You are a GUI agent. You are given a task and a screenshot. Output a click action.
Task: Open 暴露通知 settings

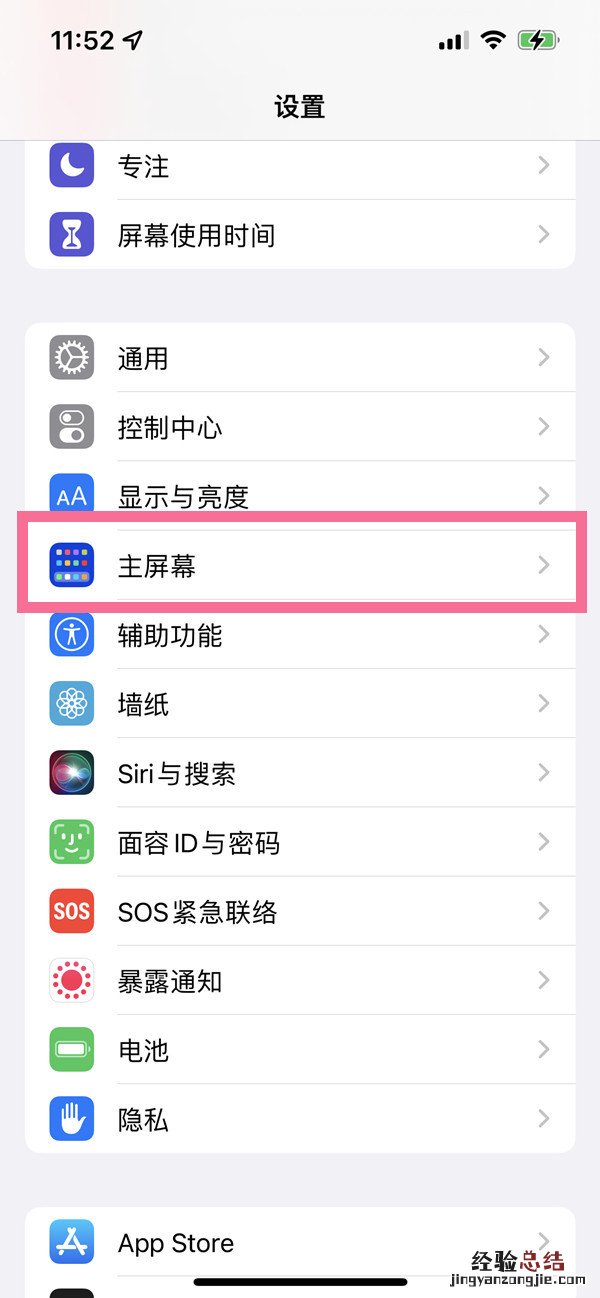tap(300, 981)
